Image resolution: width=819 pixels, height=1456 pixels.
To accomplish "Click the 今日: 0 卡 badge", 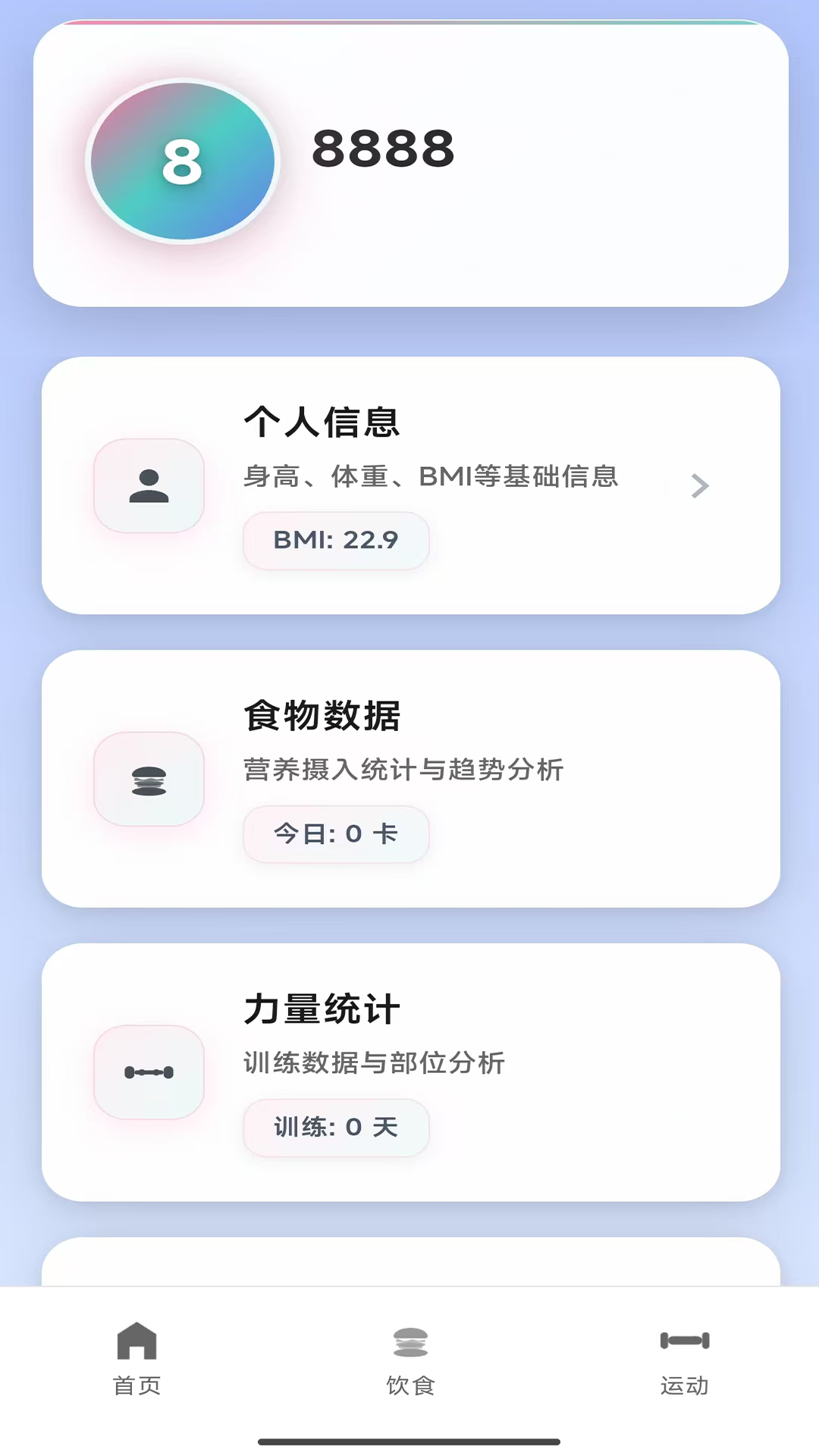I will click(336, 833).
